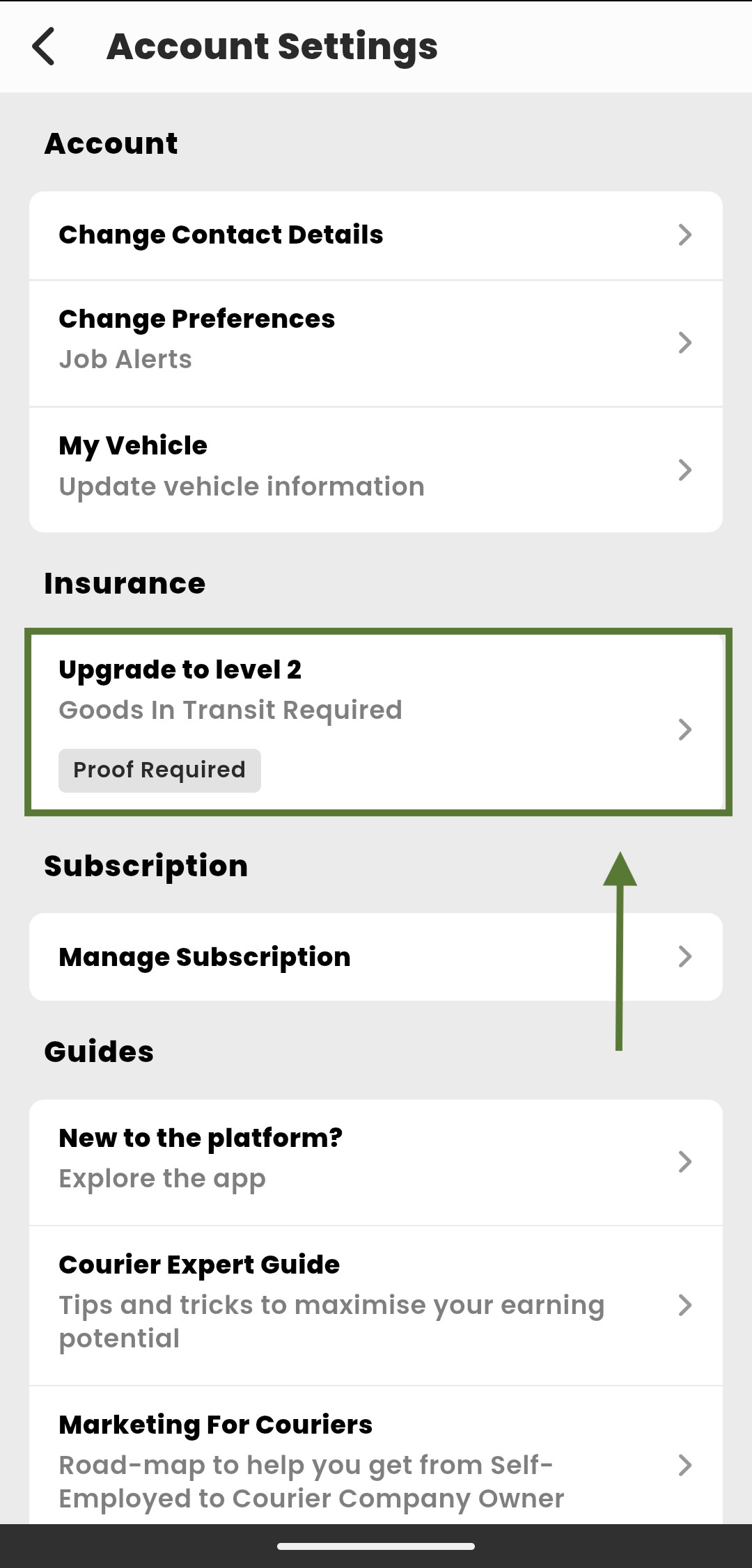Open New to the platform guide

(376, 1161)
